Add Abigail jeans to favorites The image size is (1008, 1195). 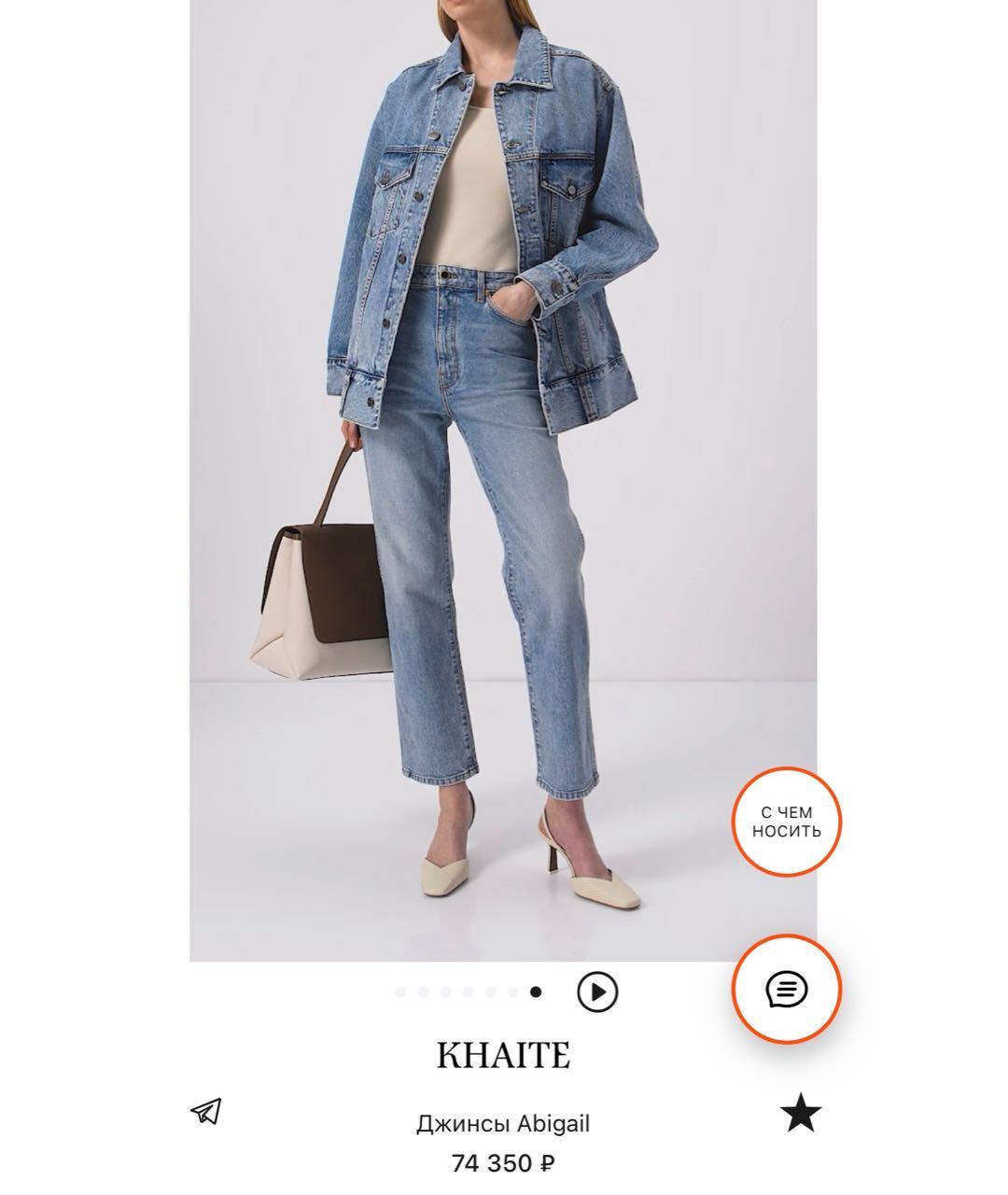(x=800, y=1114)
